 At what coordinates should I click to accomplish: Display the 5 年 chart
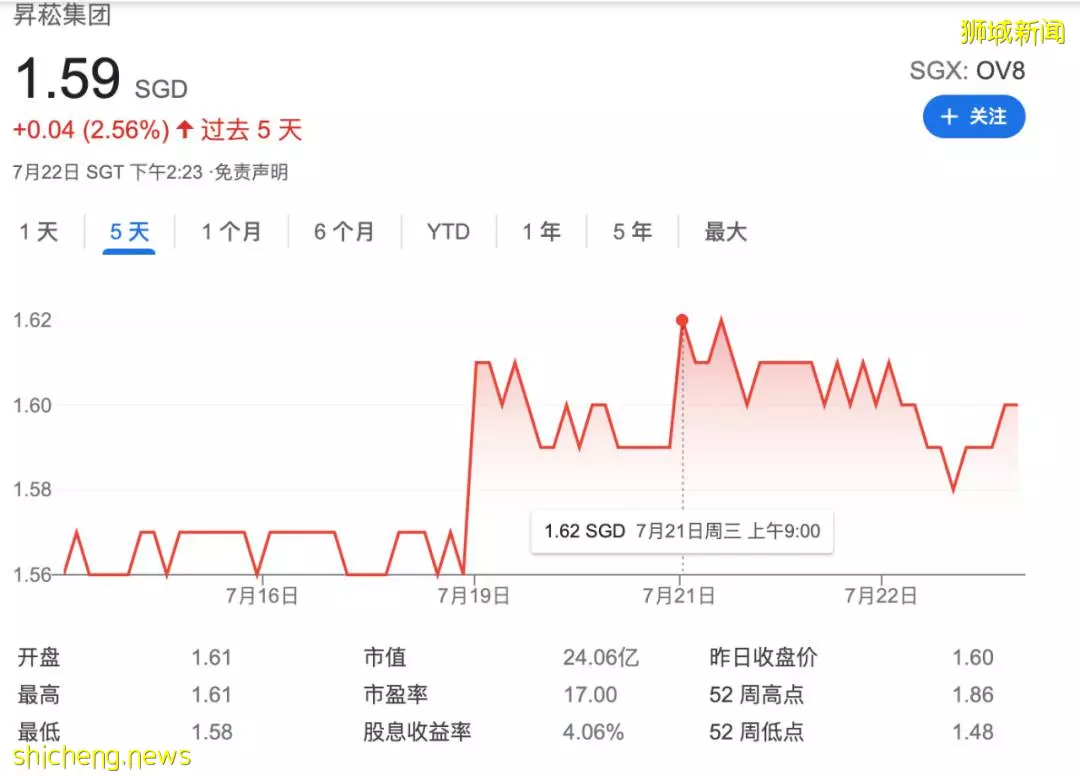click(632, 232)
